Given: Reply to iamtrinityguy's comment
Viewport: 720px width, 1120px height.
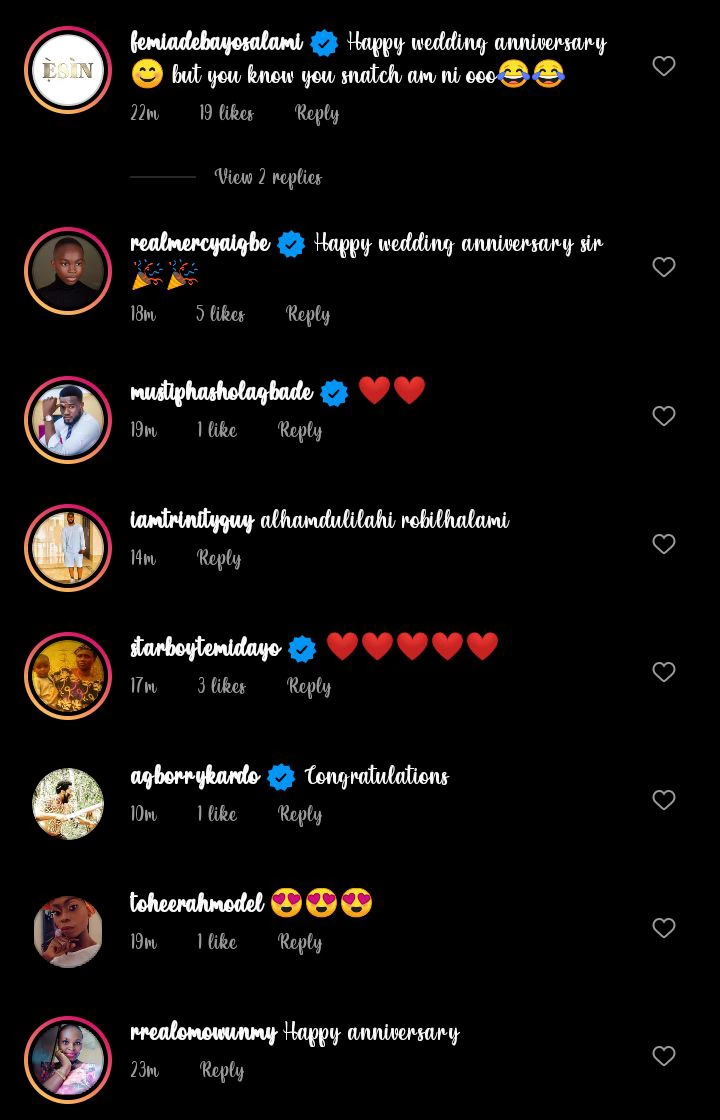Looking at the screenshot, I should 219,558.
